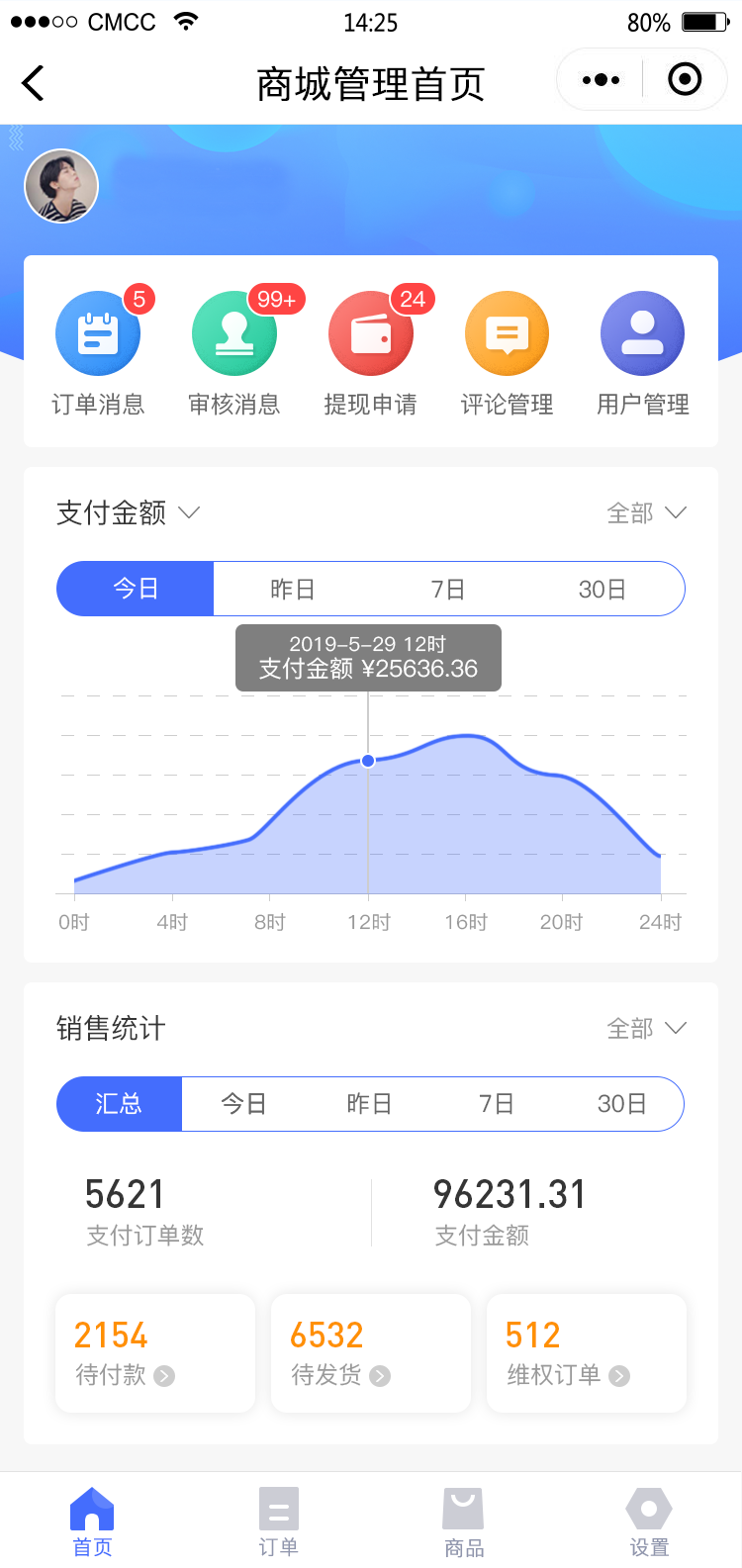
Task: Open the 维权订单 card
Action: pyautogui.click(x=587, y=1352)
